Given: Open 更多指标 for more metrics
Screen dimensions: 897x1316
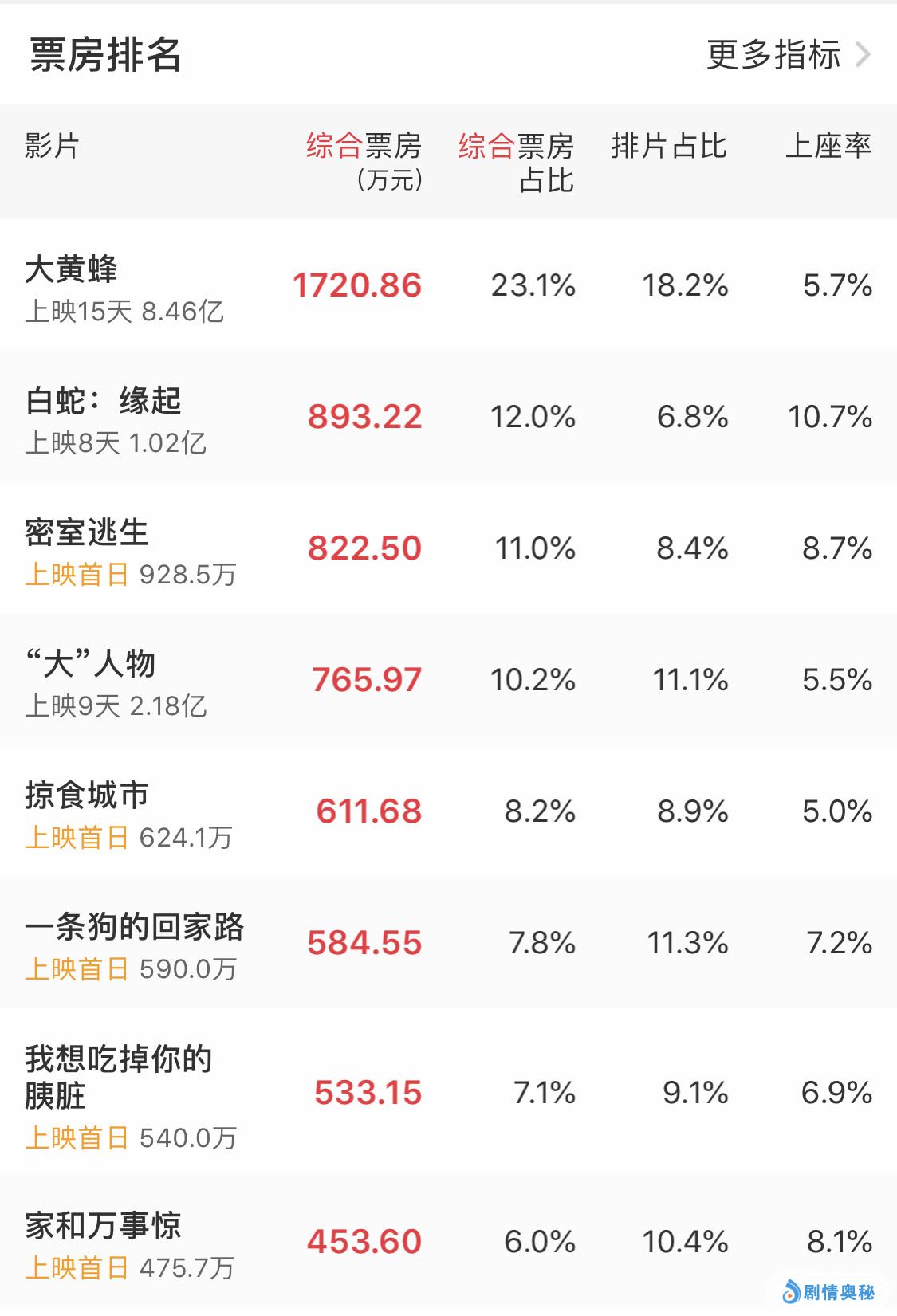Looking at the screenshot, I should 788,55.
